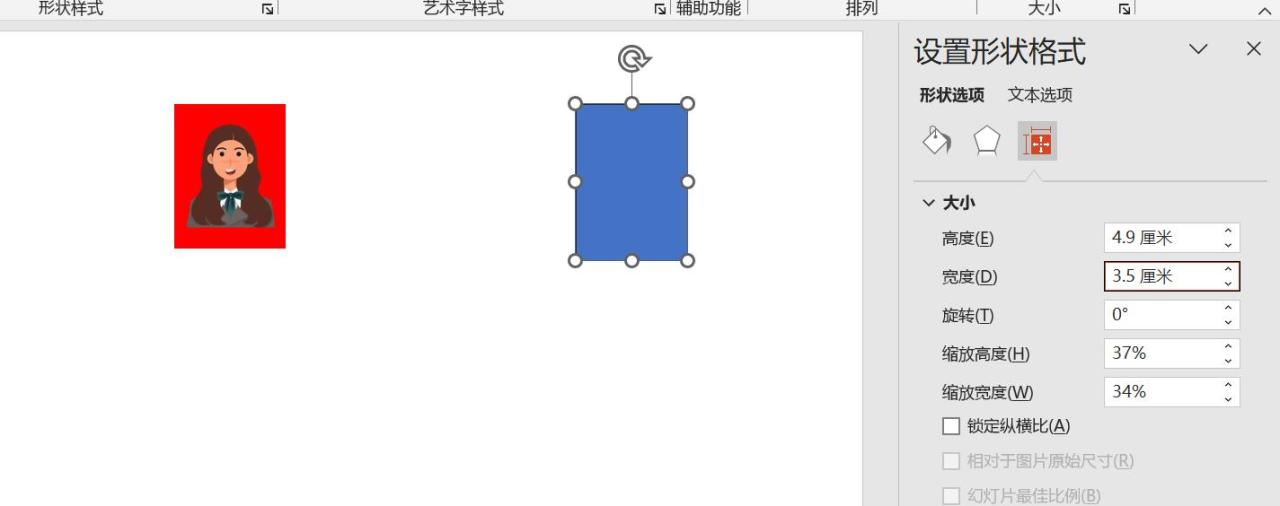
Task: Open the 形状样式 dialog launcher
Action: point(267,9)
